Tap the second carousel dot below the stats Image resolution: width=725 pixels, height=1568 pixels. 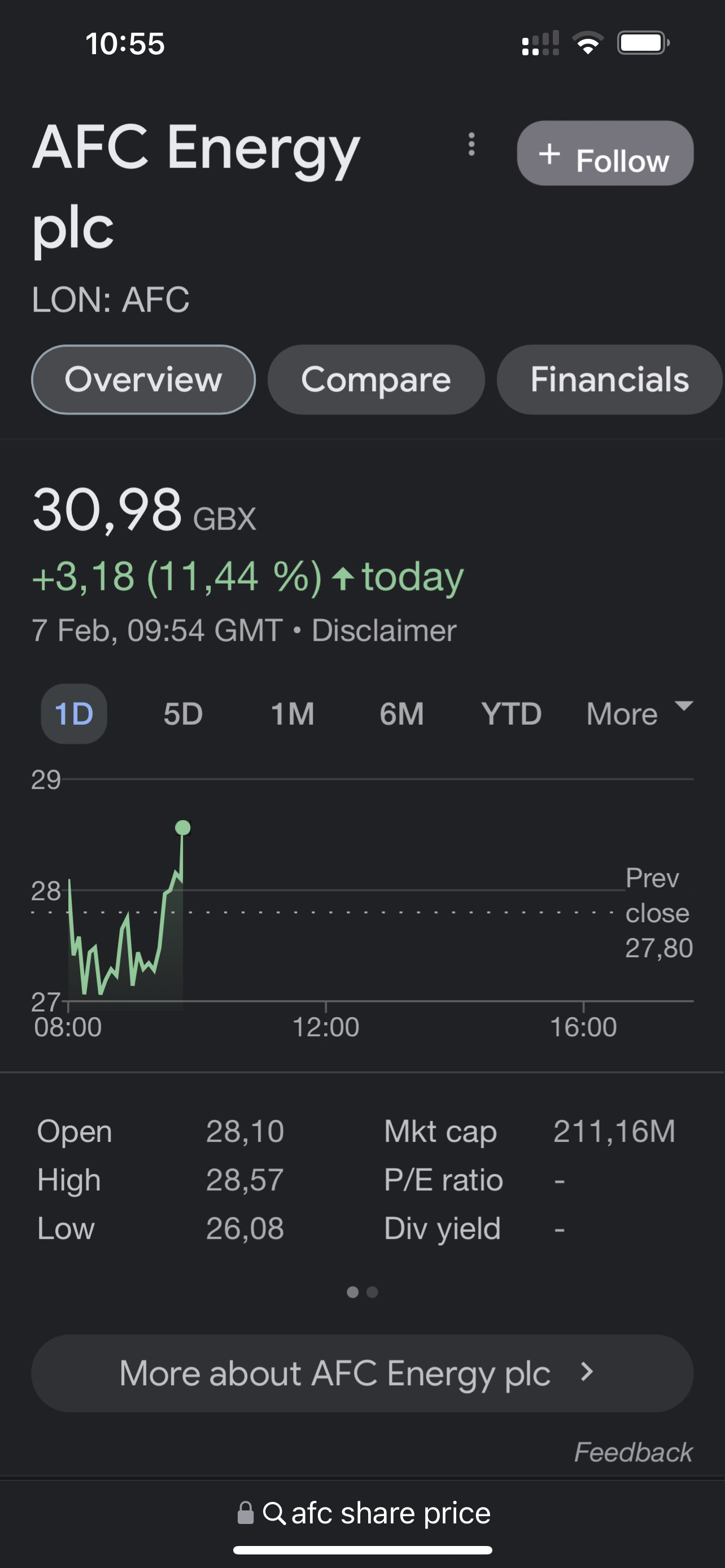coord(372,1291)
